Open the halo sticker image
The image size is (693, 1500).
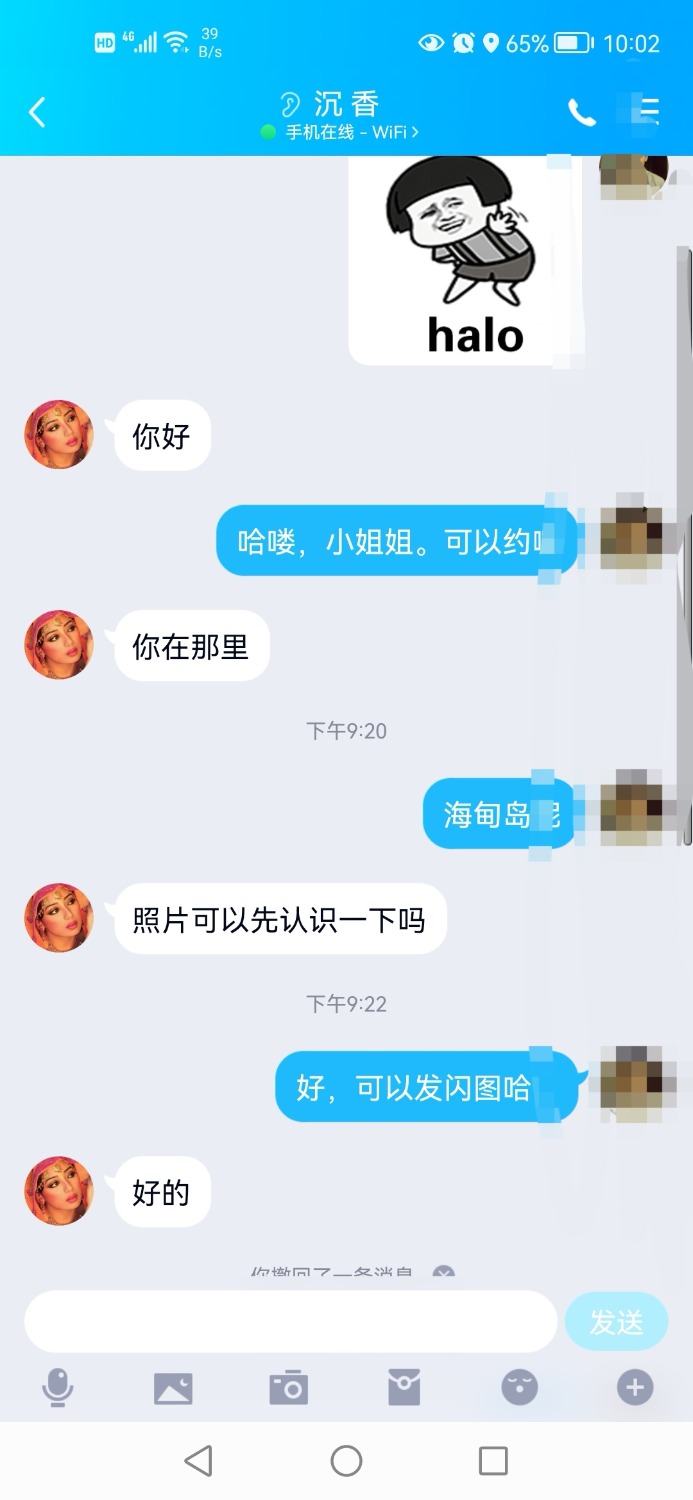(464, 262)
